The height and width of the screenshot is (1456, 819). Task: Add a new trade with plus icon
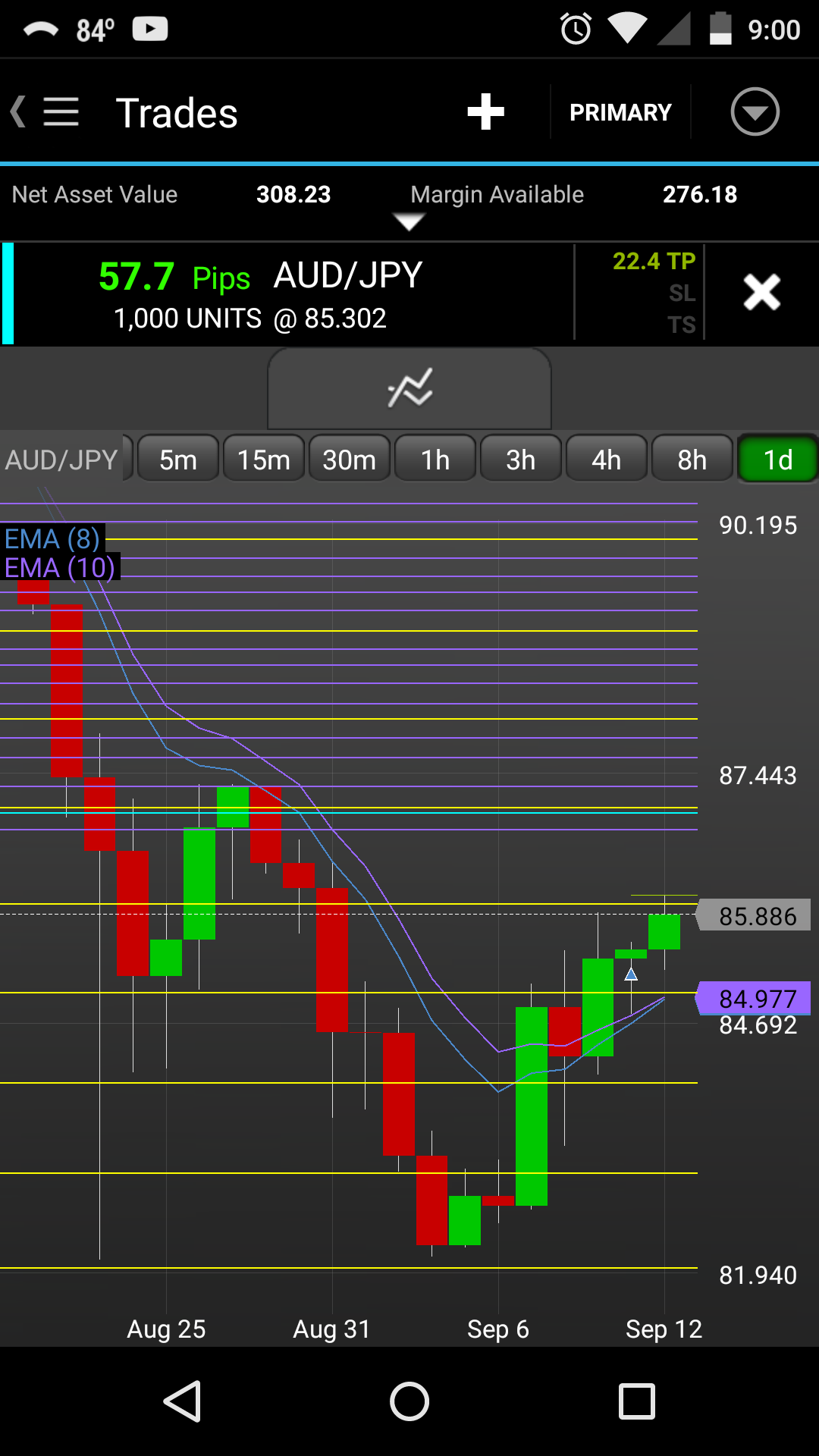(x=485, y=112)
